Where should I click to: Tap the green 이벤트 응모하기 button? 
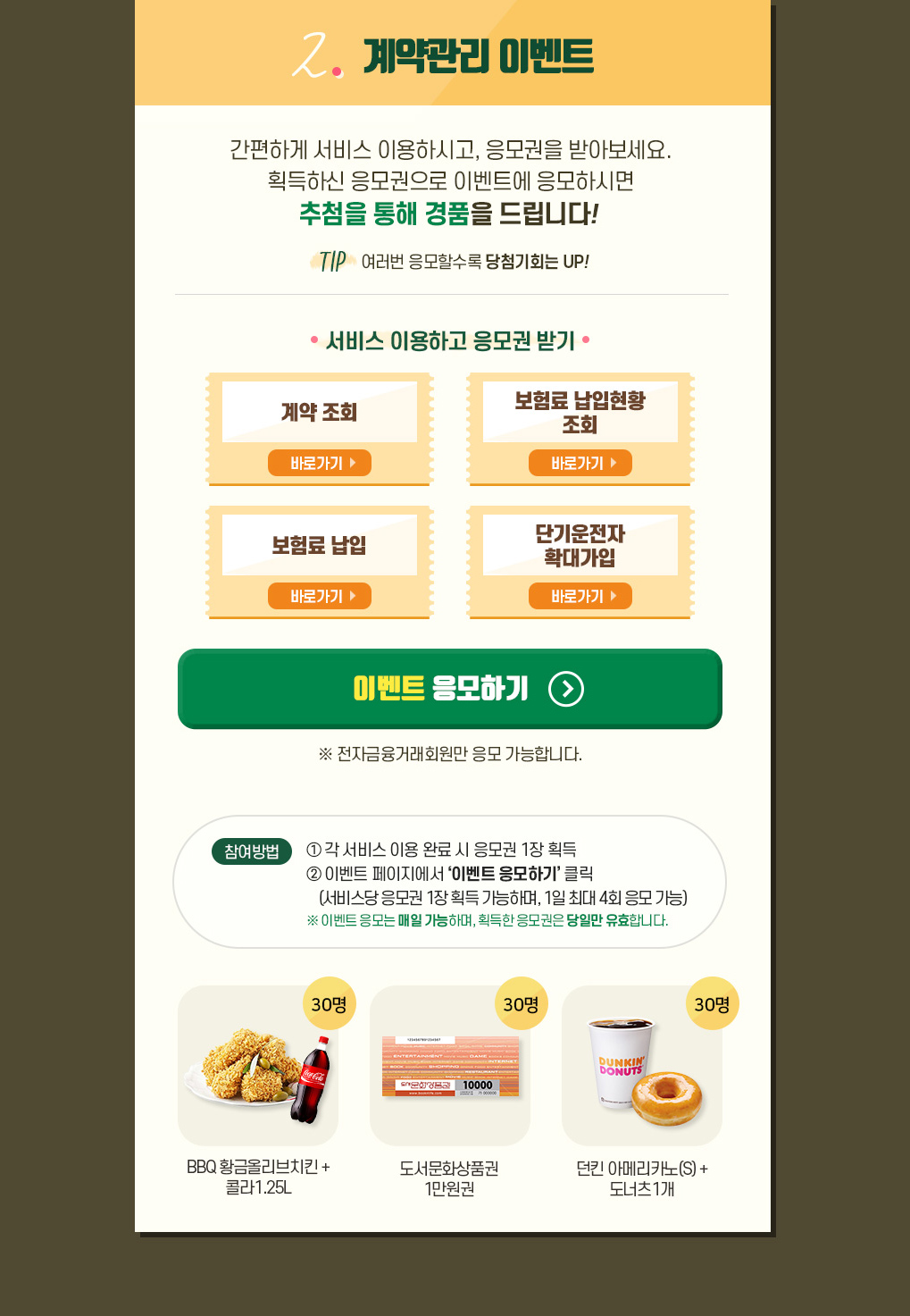[x=449, y=688]
